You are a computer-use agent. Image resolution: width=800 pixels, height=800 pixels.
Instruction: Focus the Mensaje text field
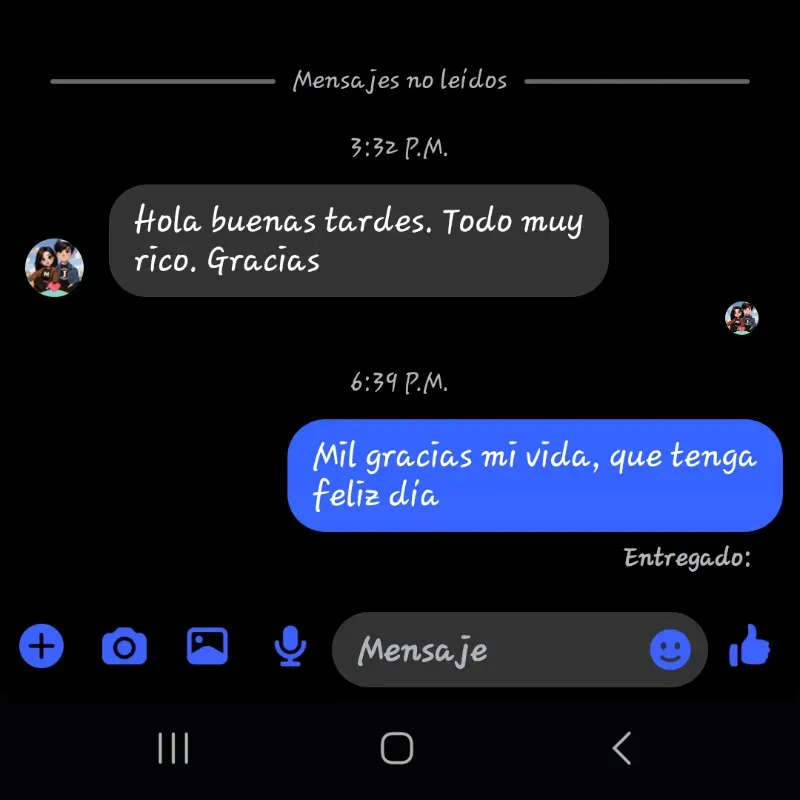490,650
